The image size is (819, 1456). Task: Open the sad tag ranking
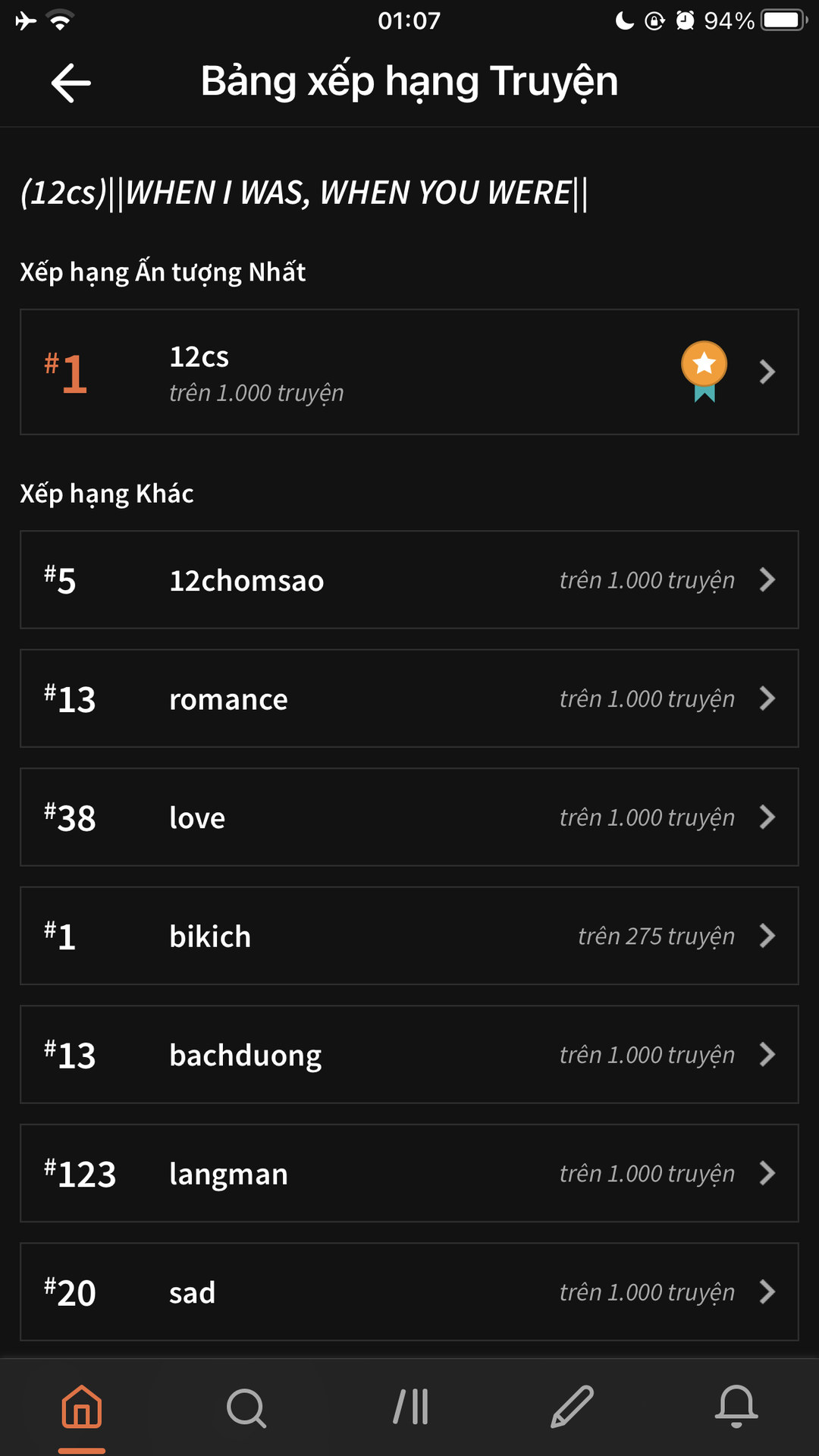tap(409, 1292)
